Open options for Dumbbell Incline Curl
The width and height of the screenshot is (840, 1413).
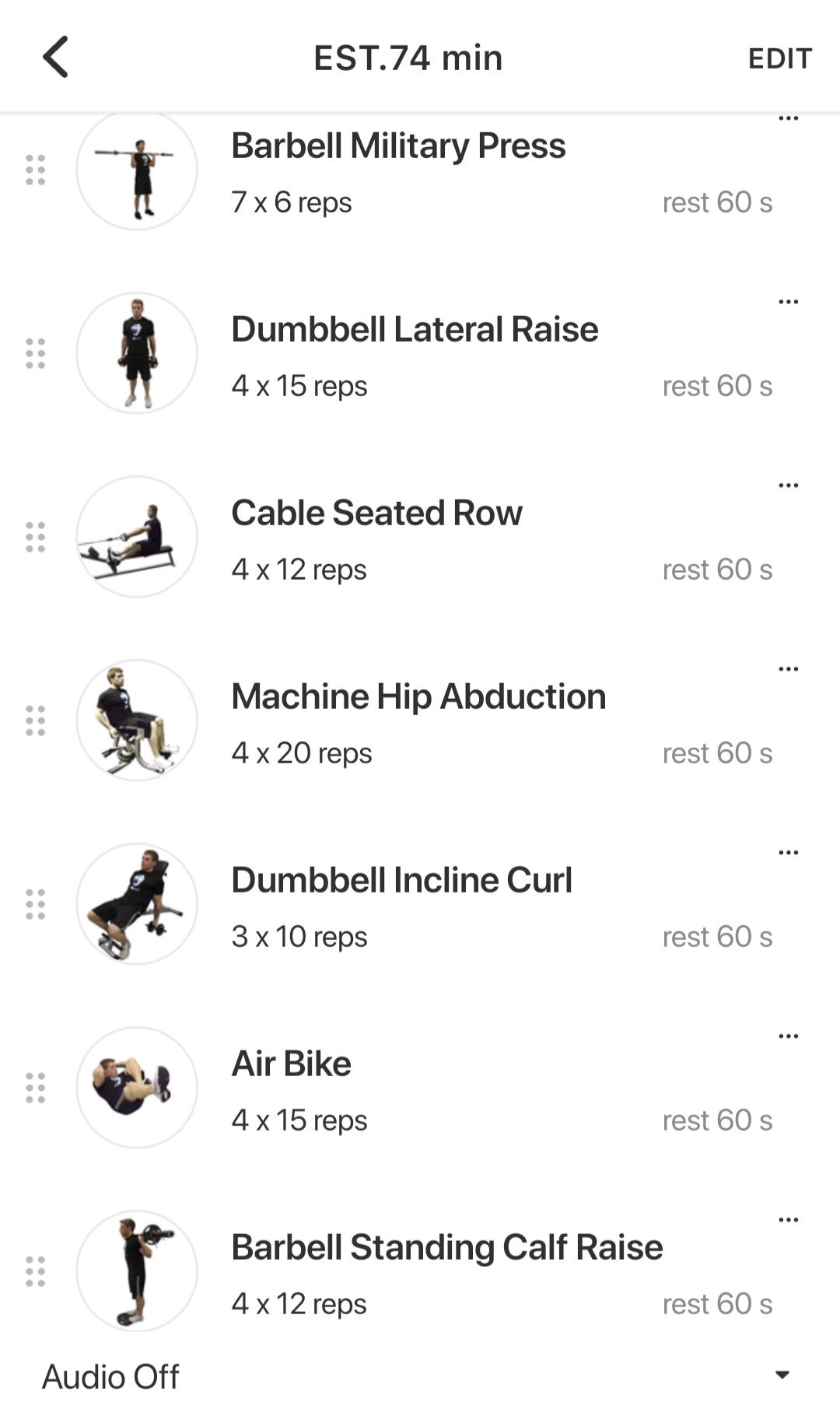(788, 853)
